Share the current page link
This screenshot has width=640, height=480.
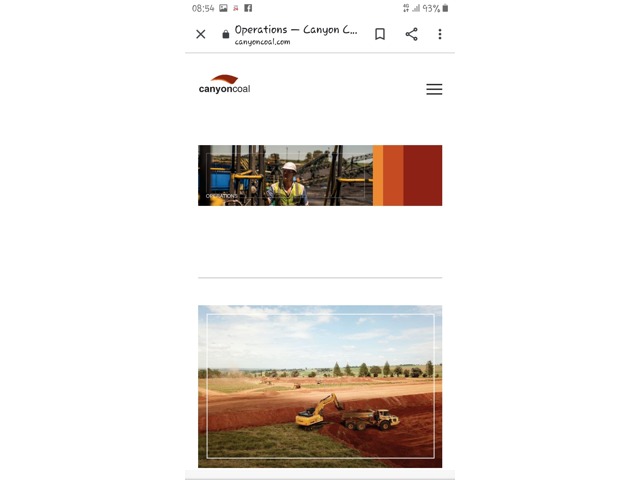pyautogui.click(x=411, y=34)
